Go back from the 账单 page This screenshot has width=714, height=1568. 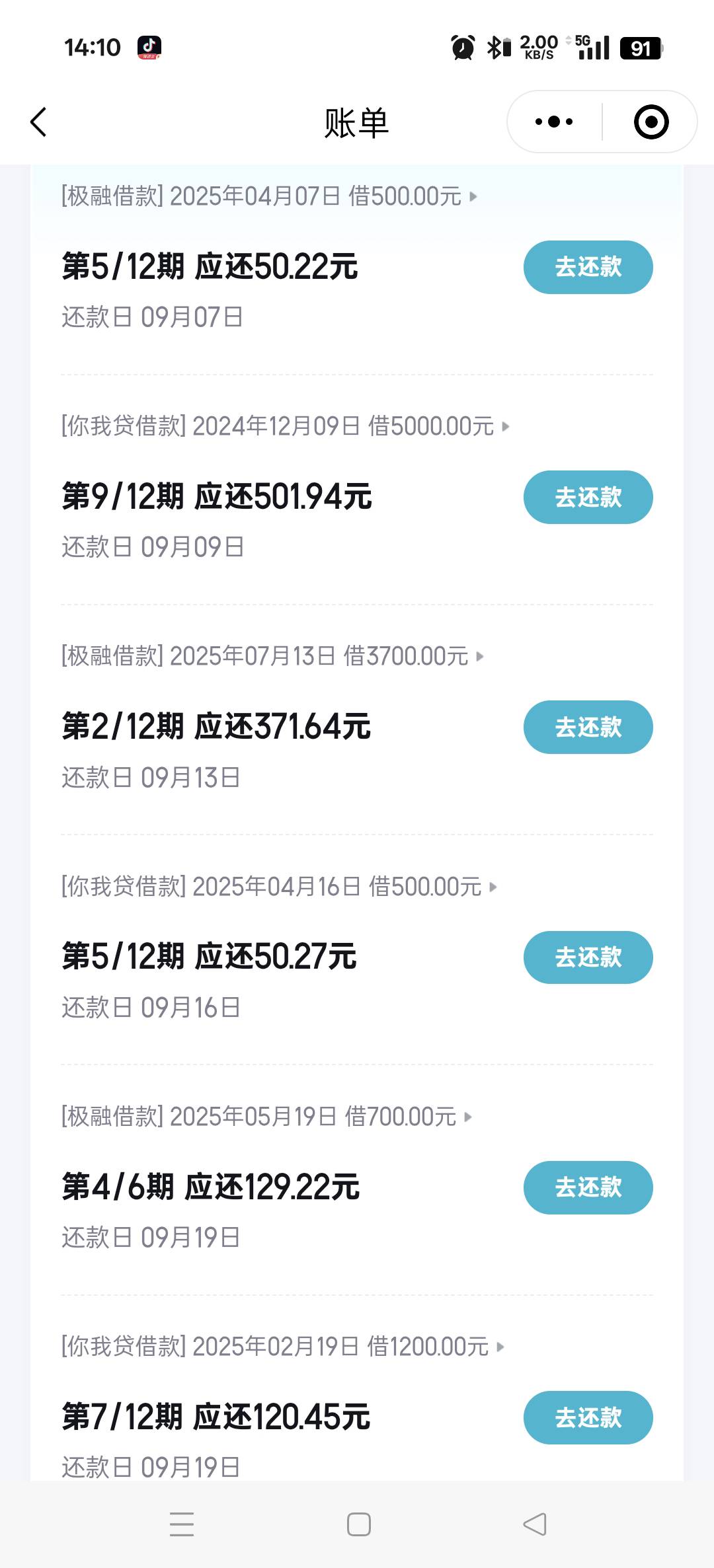pyautogui.click(x=39, y=122)
